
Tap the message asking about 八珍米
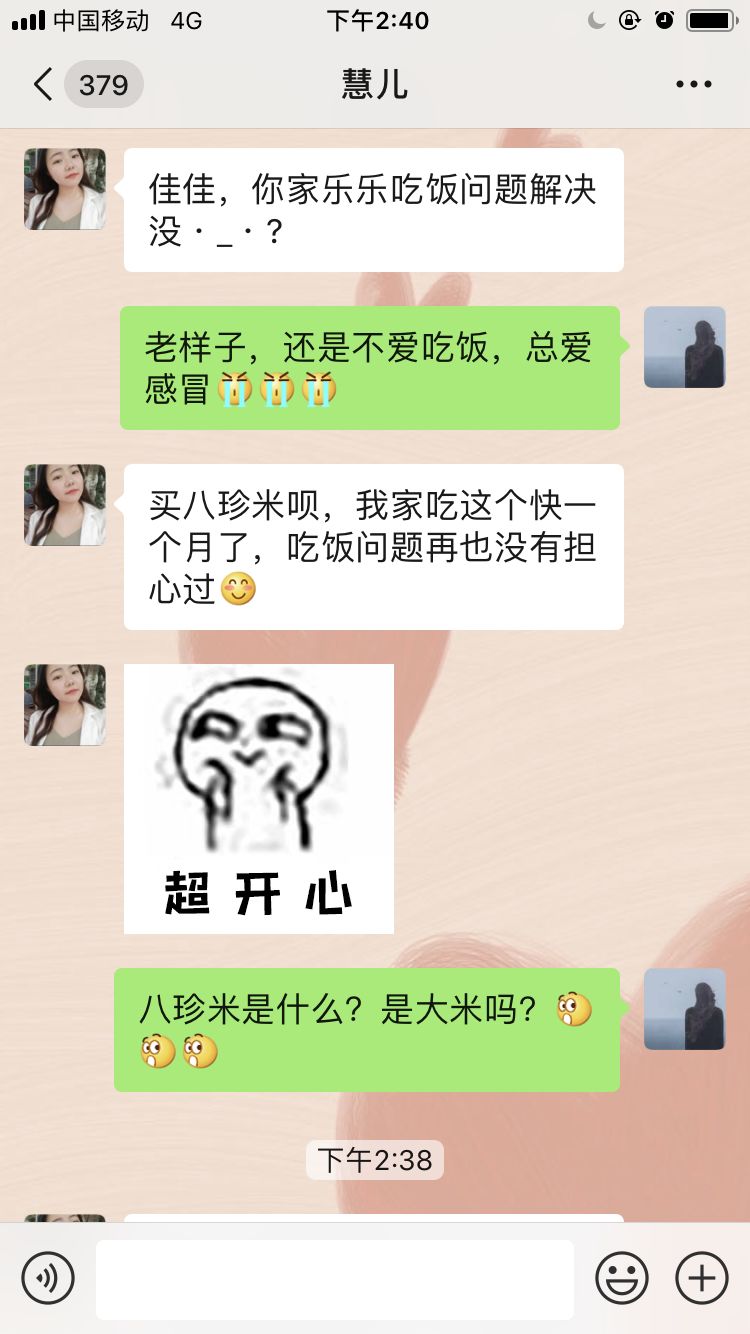[370, 1029]
